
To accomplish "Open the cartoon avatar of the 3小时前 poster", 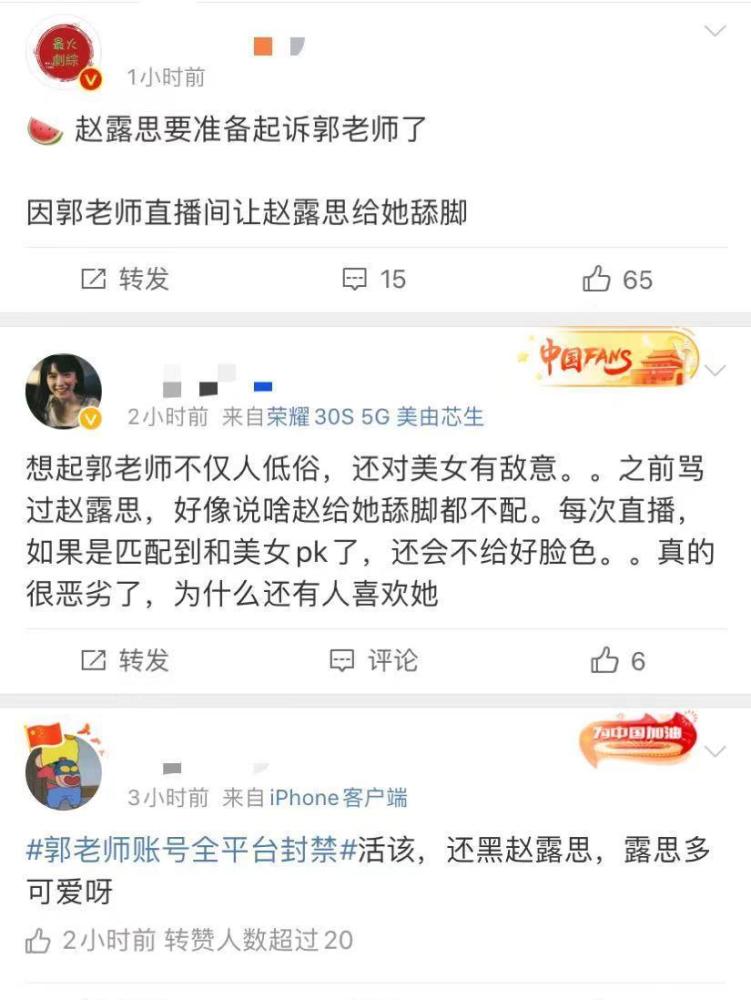I will point(63,768).
